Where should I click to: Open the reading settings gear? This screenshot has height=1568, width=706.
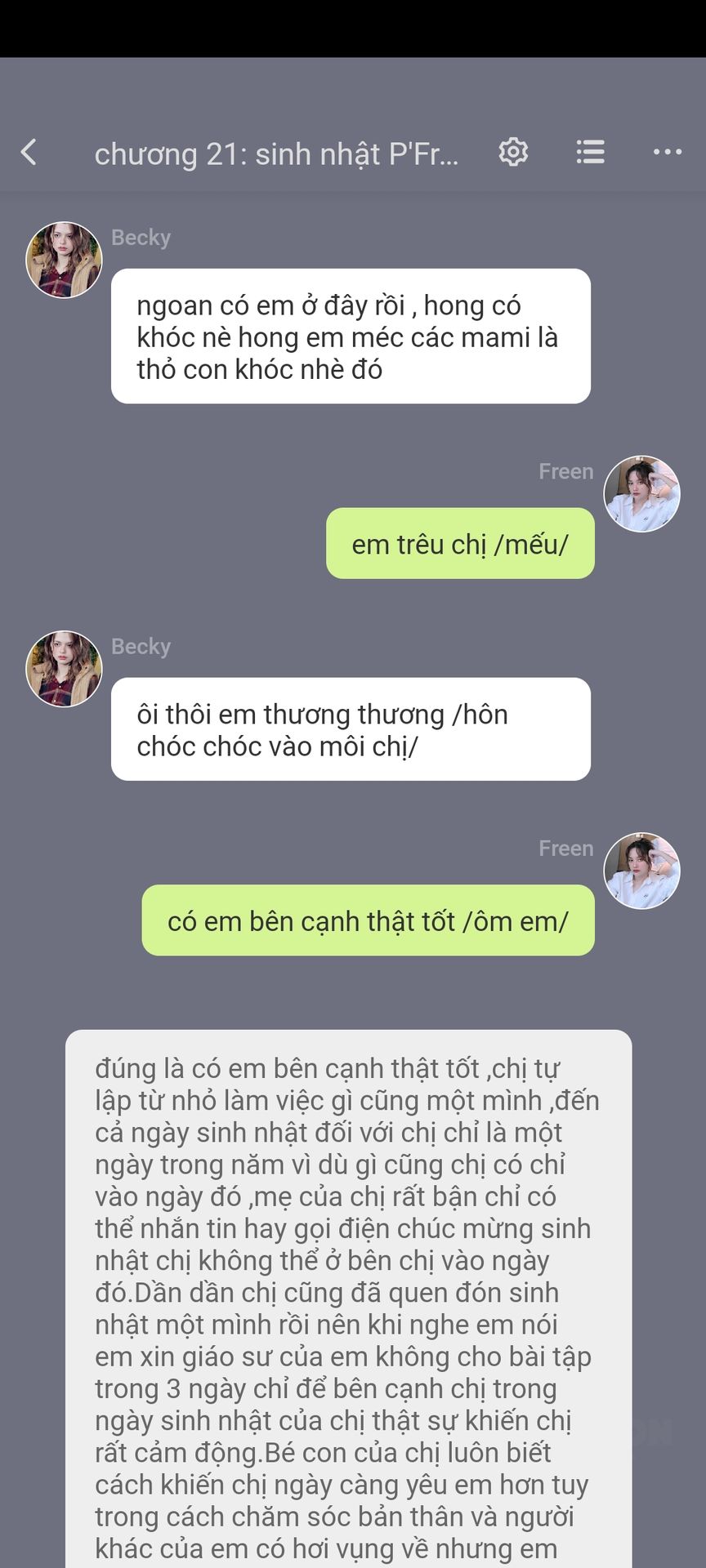[x=513, y=152]
